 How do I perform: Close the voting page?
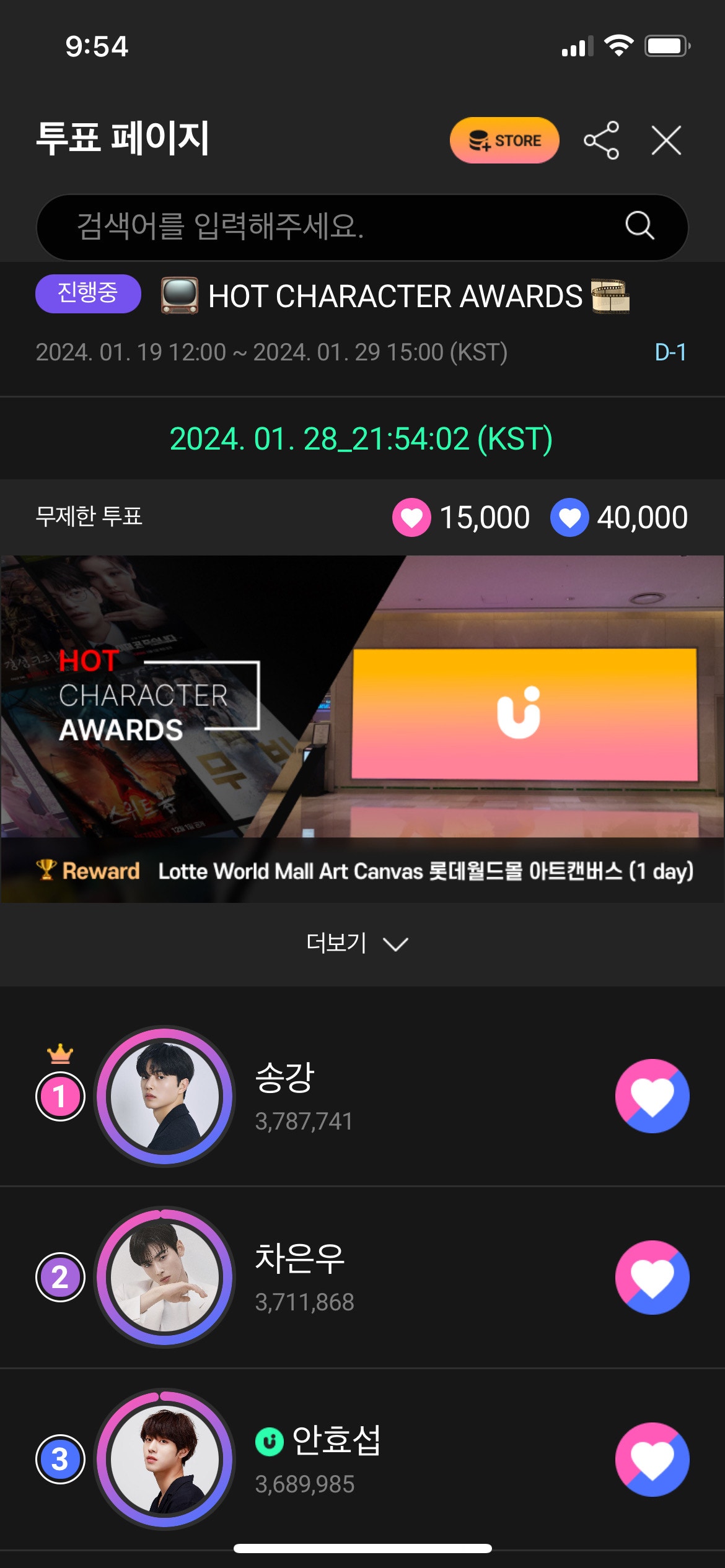click(666, 141)
